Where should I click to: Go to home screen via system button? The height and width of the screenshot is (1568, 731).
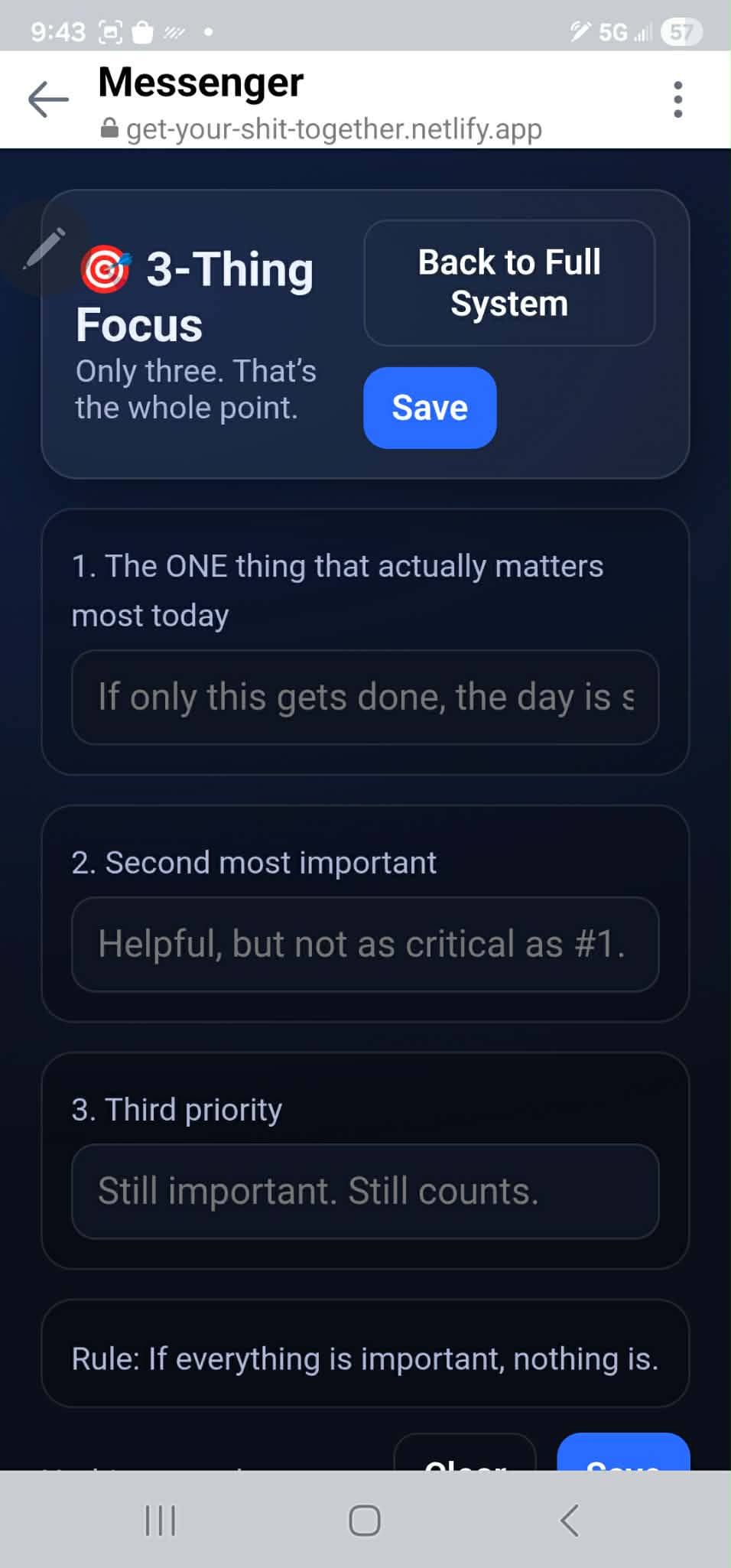(x=365, y=1520)
